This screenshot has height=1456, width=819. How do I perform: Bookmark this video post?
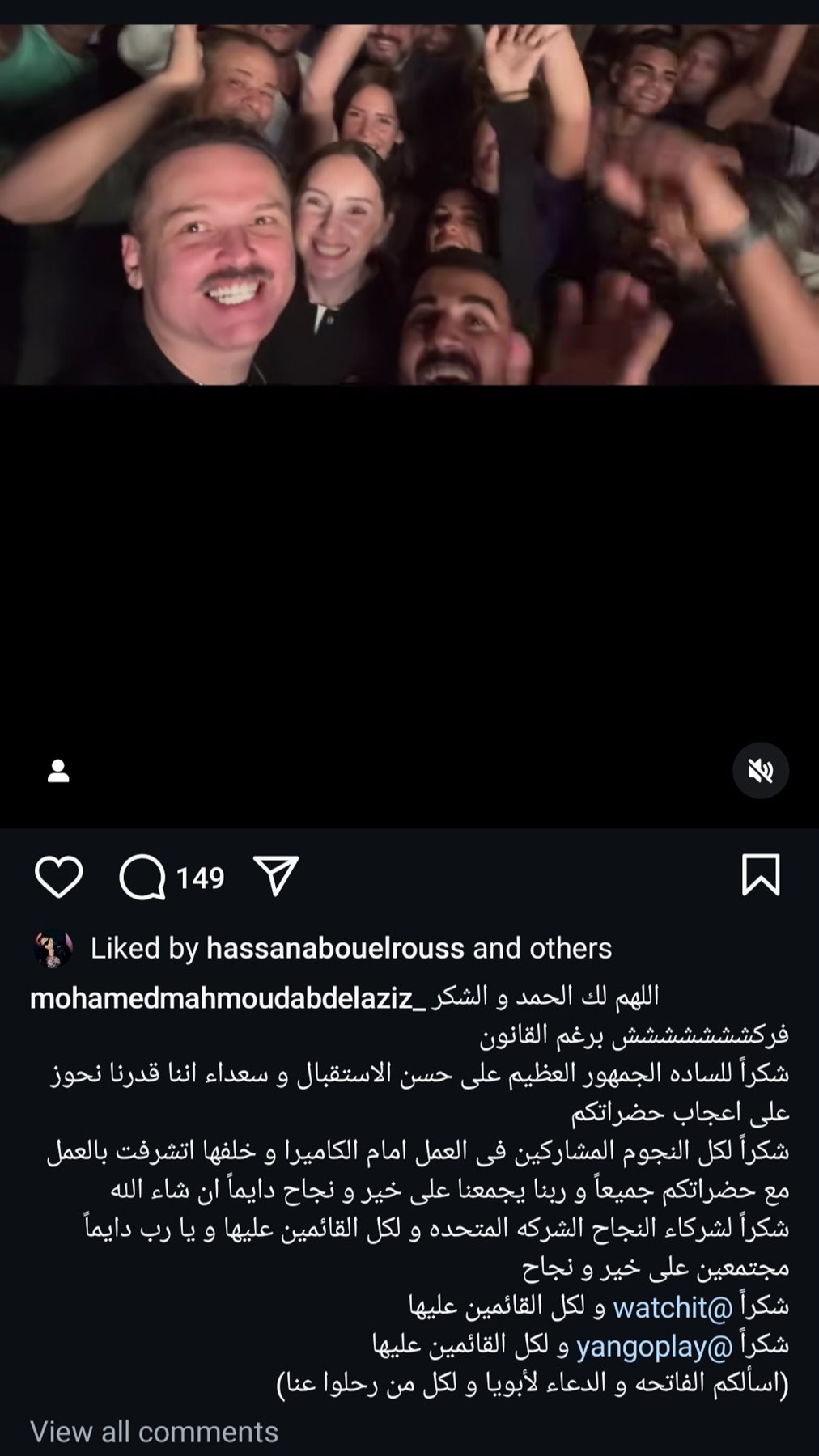click(761, 876)
